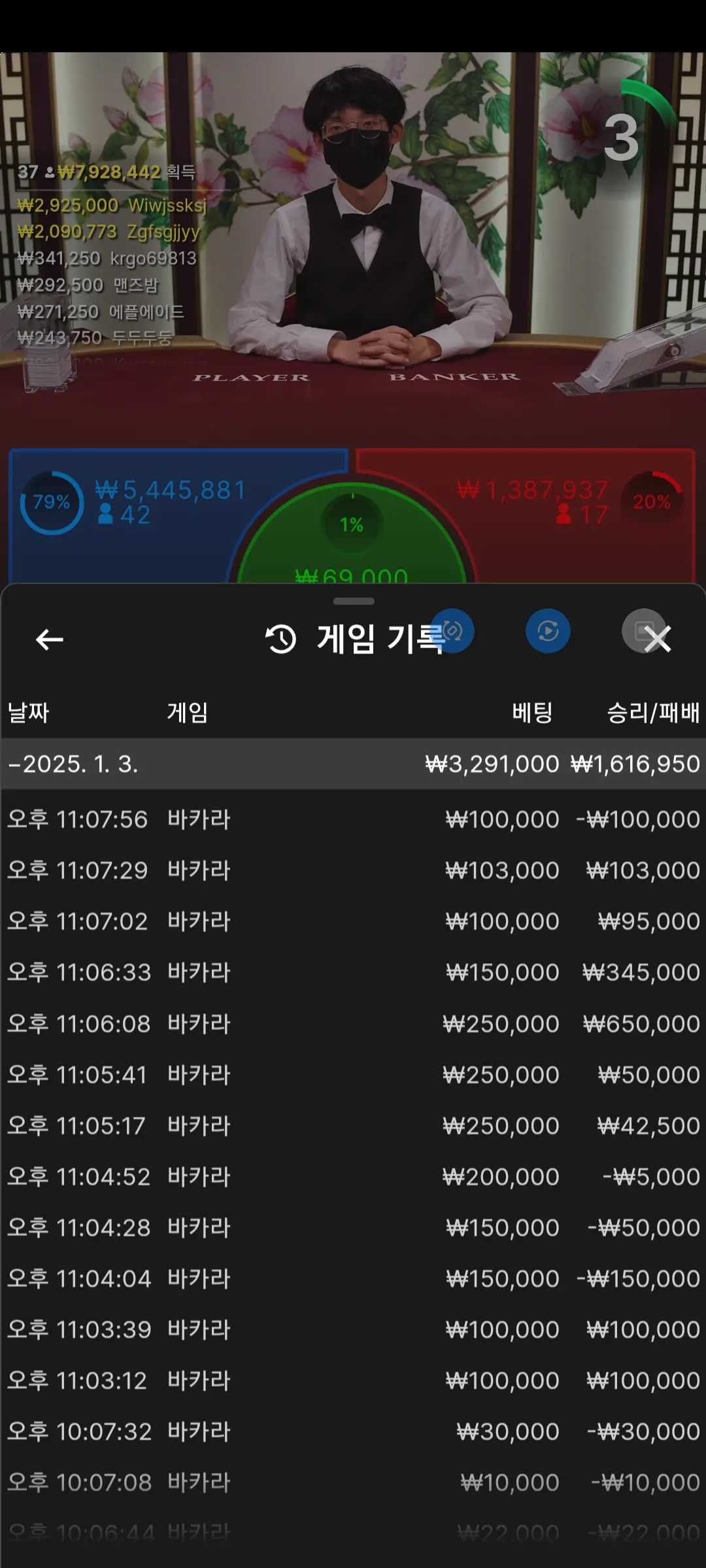The height and width of the screenshot is (1568, 706).
Task: Open the 11:04:52 baccarat record
Action: (x=353, y=1177)
